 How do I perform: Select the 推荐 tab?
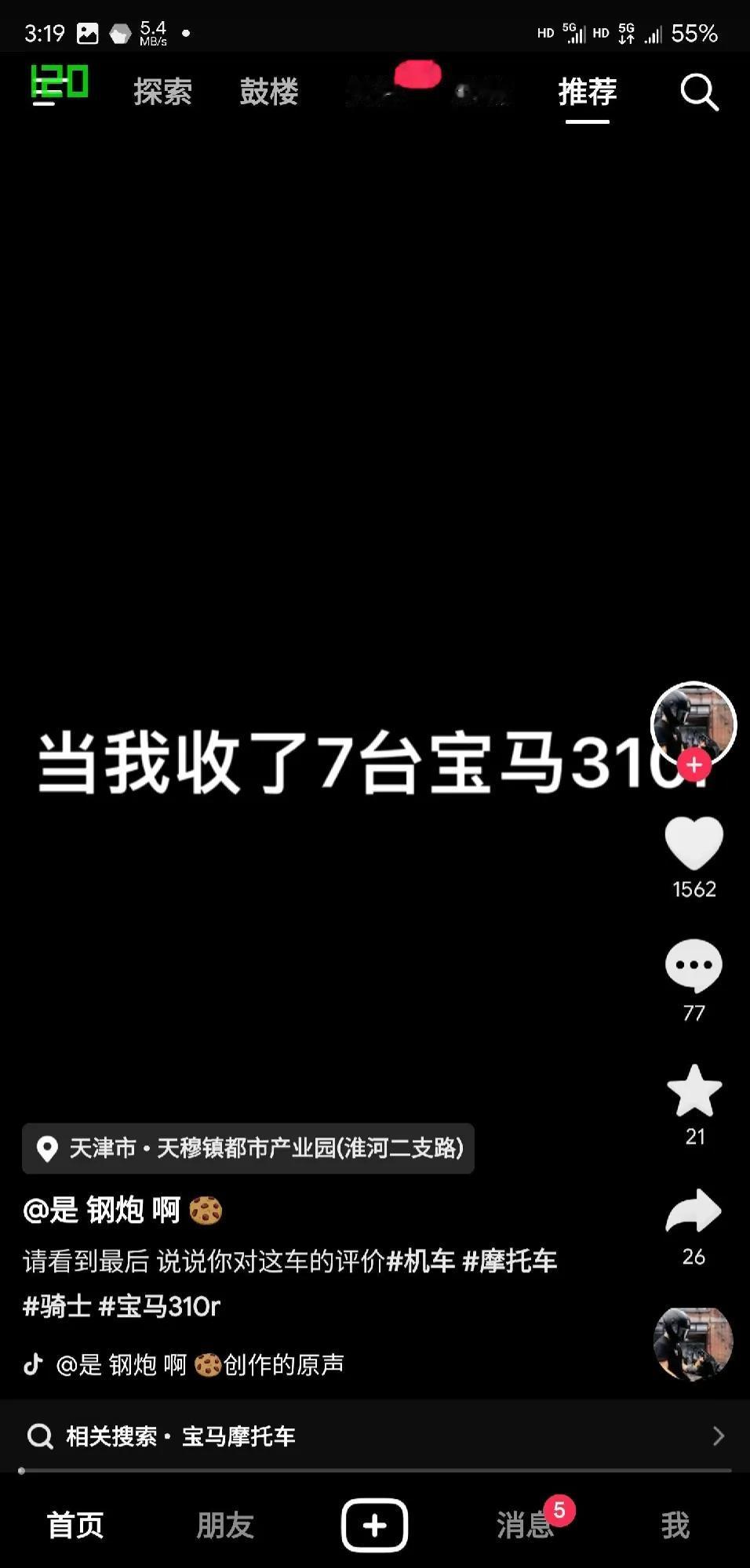(587, 93)
